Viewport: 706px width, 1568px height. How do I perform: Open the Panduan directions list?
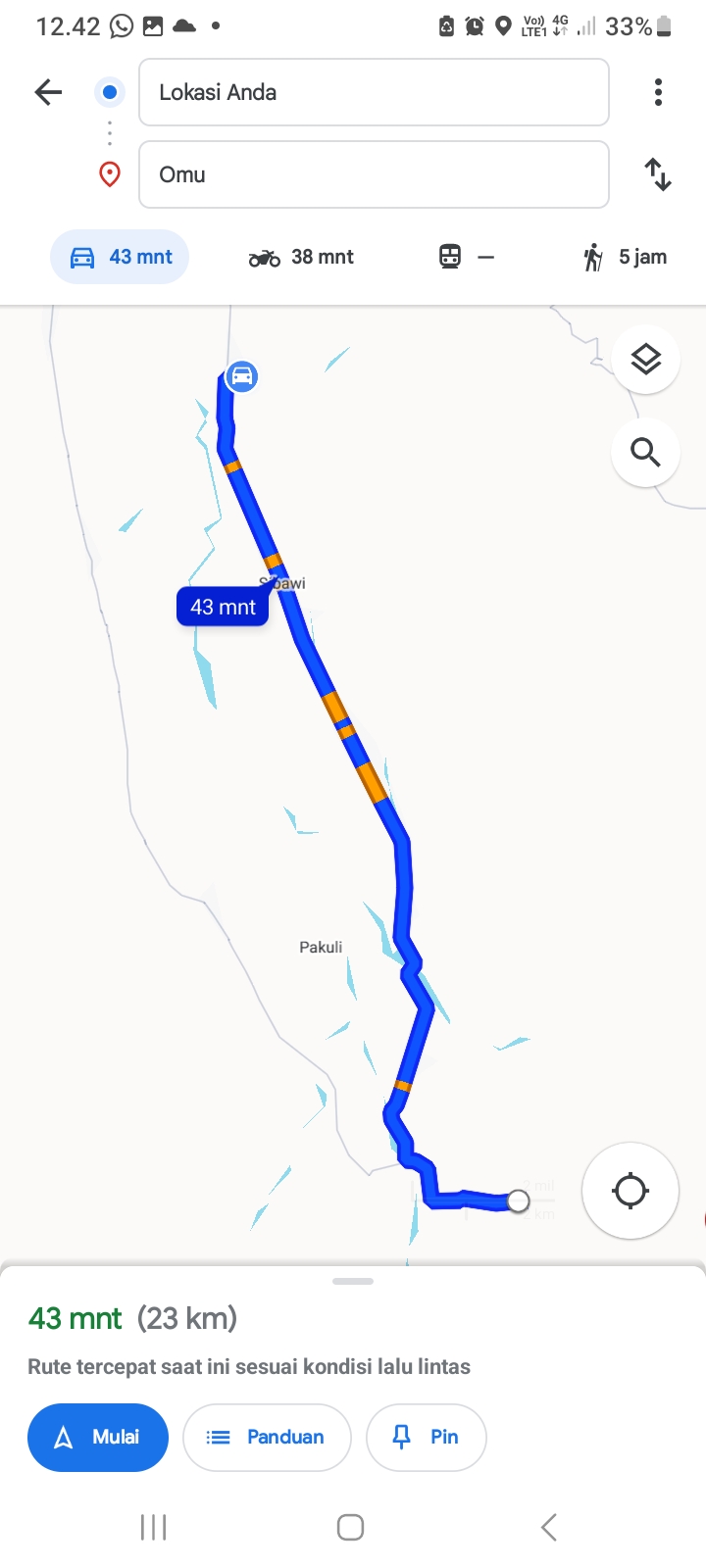tap(267, 1438)
